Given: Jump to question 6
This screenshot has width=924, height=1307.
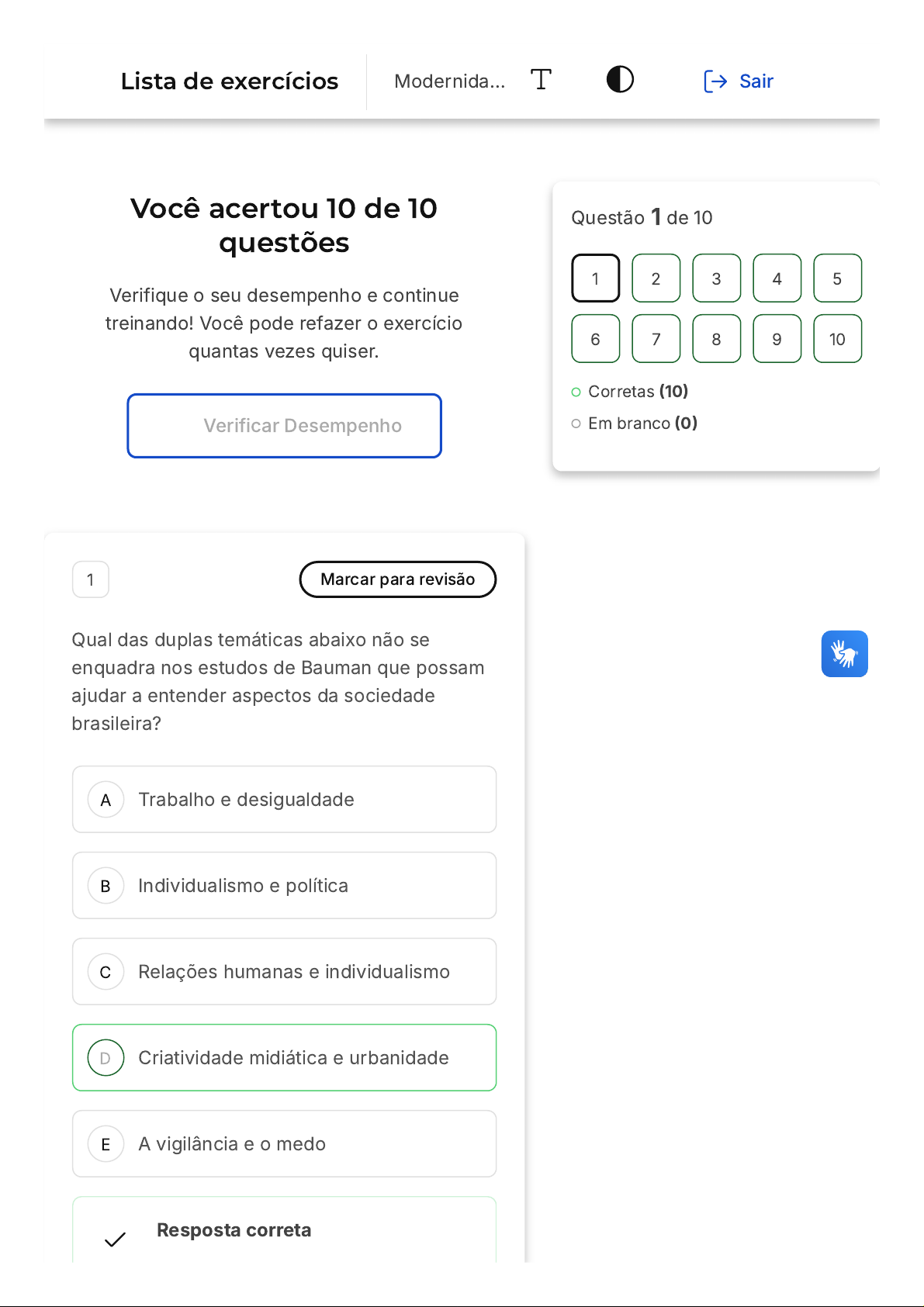Looking at the screenshot, I should pyautogui.click(x=595, y=339).
